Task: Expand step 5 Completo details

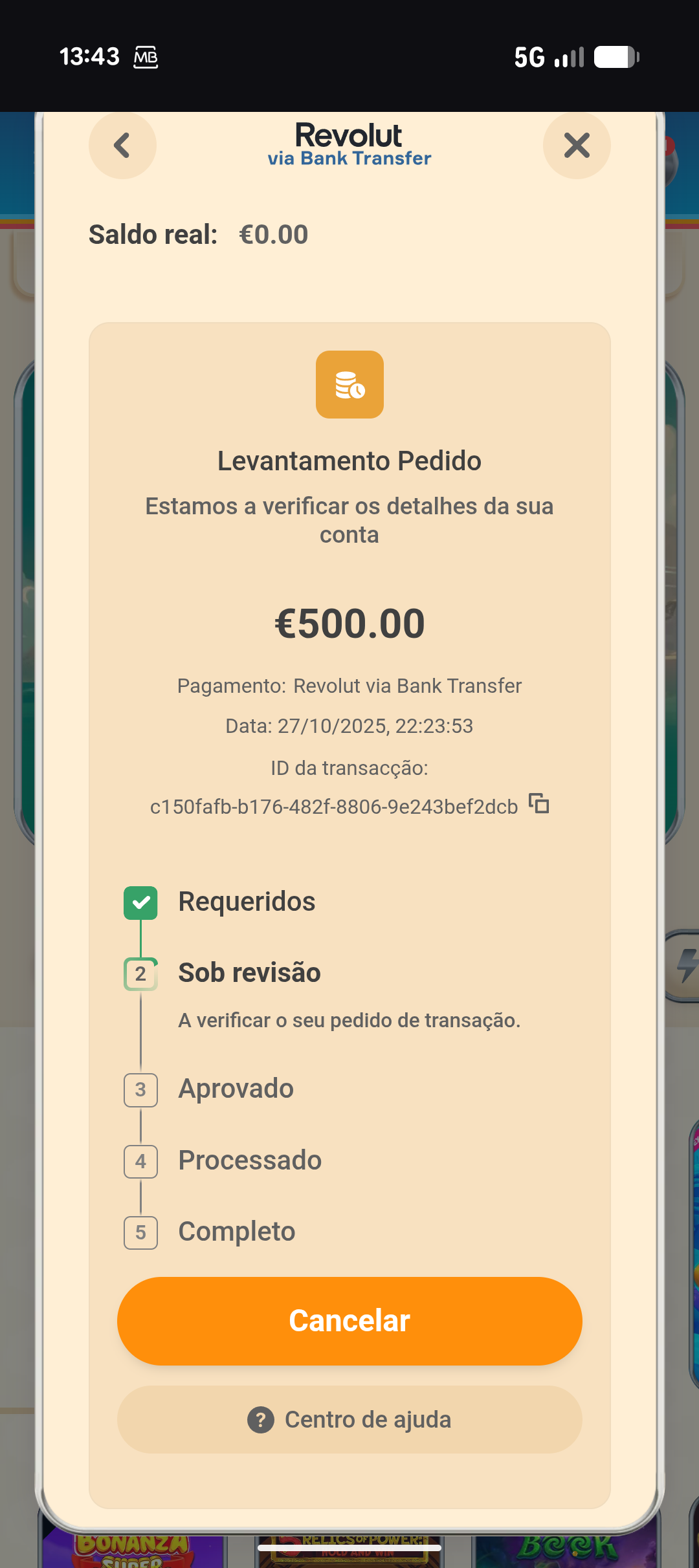Action: [x=140, y=1233]
